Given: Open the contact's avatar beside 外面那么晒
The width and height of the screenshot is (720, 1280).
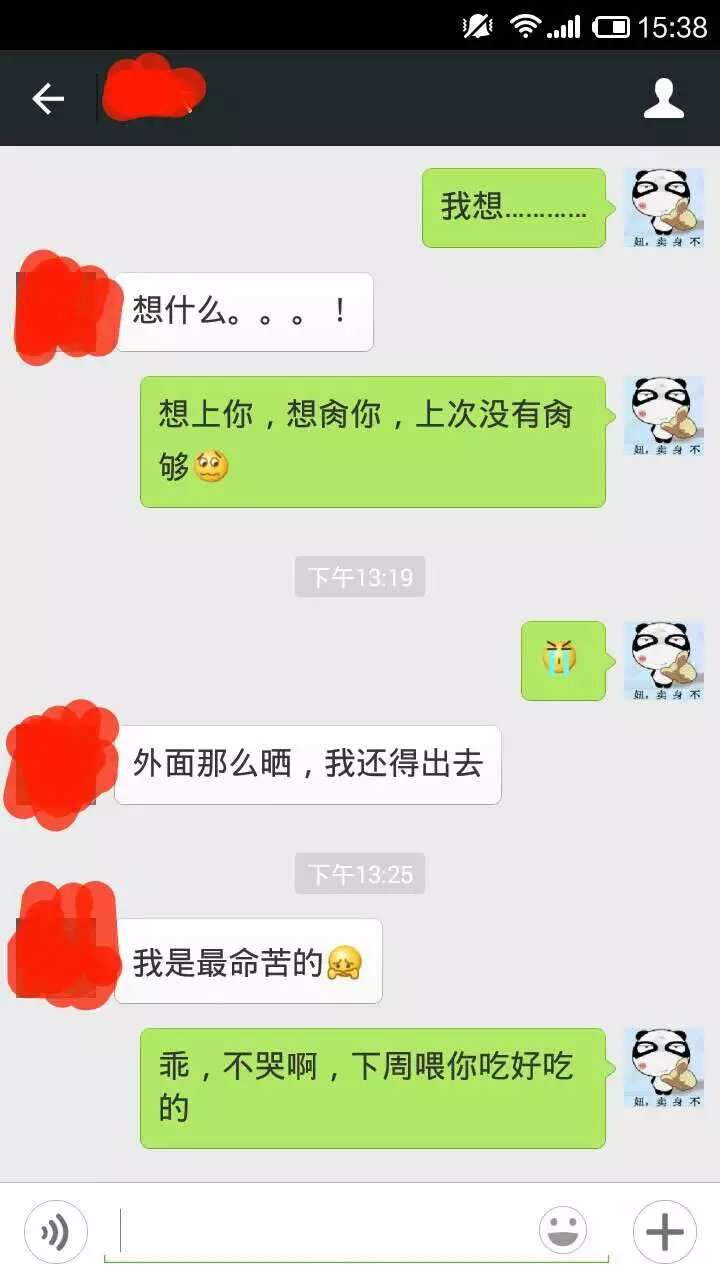Looking at the screenshot, I should 58,762.
